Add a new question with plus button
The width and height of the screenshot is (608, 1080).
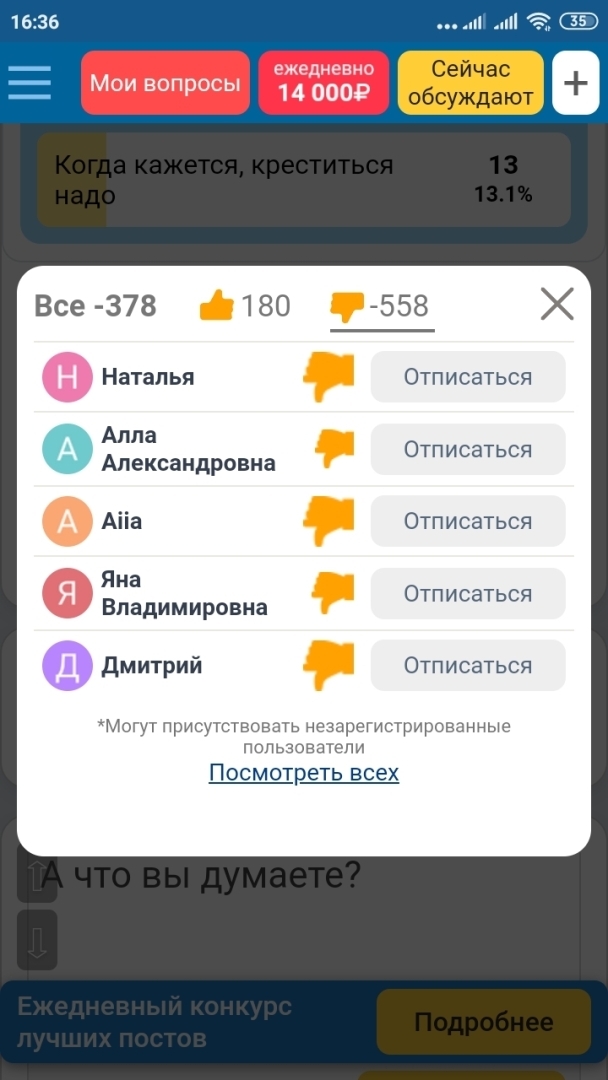click(x=575, y=83)
